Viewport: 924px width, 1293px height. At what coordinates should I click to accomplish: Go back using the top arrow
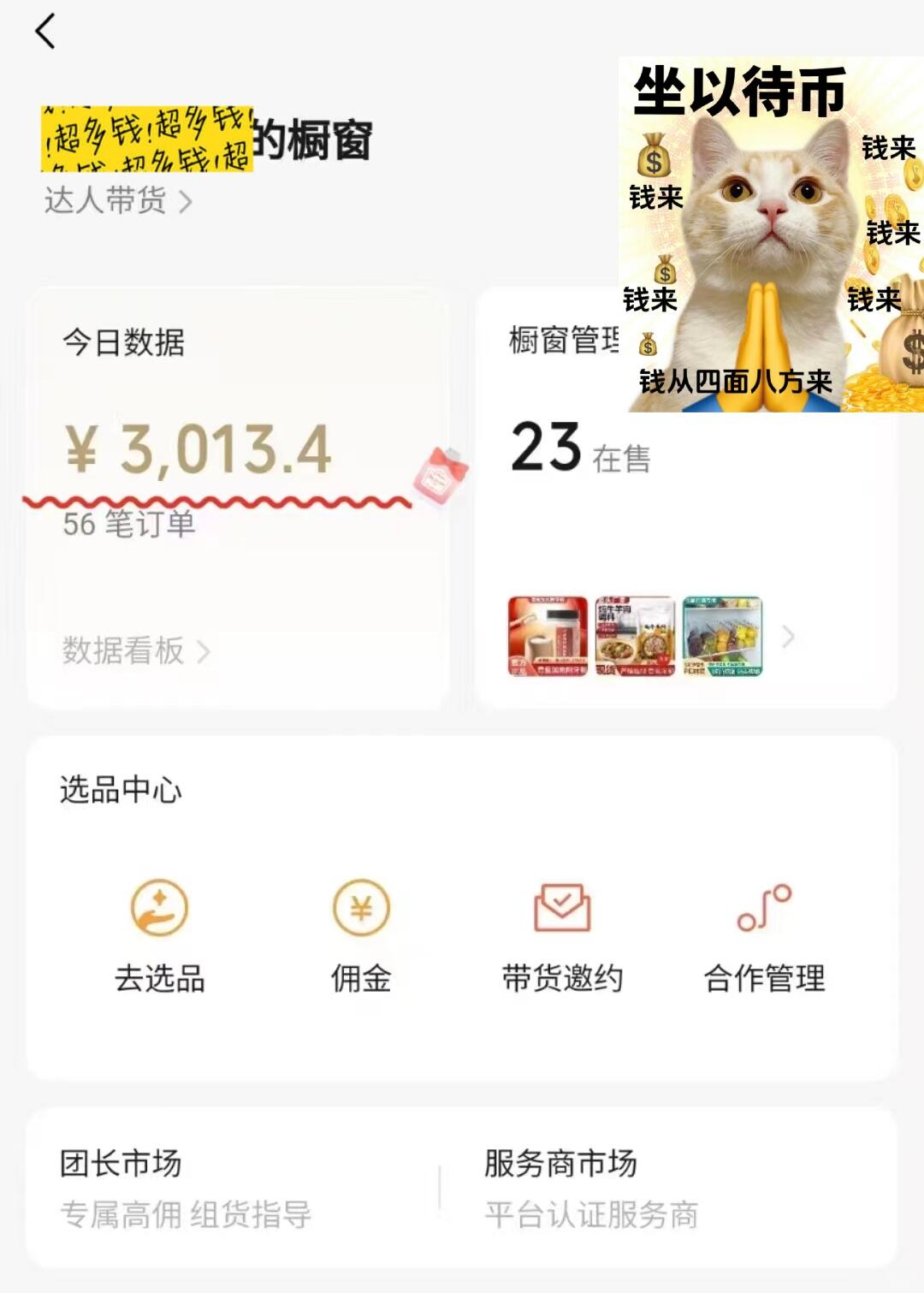click(x=44, y=32)
